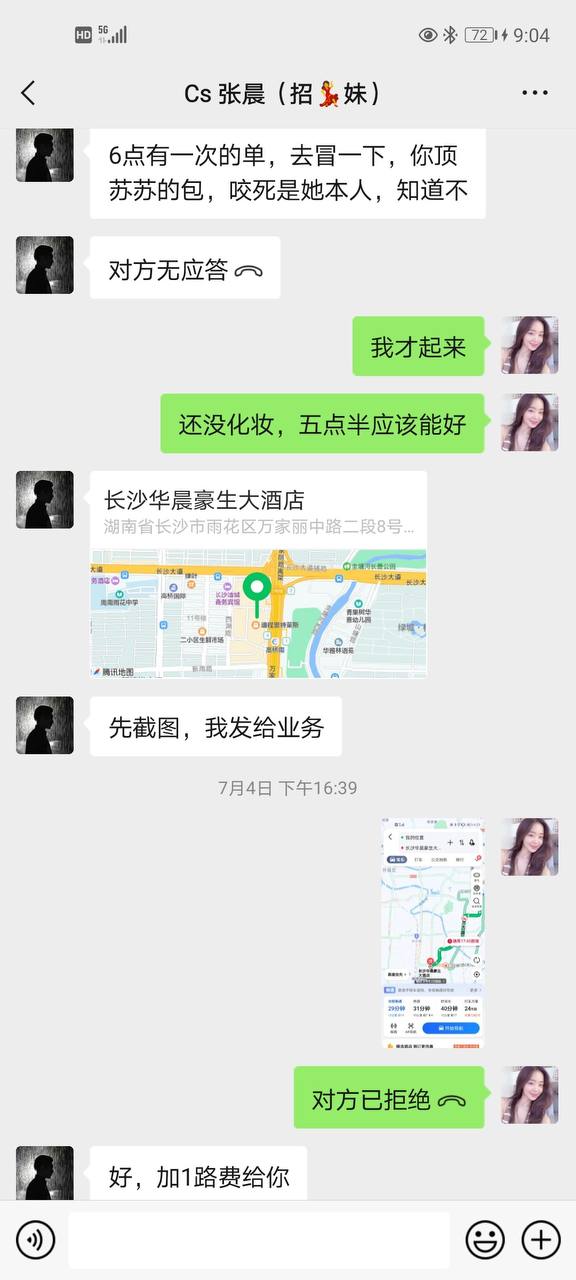The height and width of the screenshot is (1280, 576).
Task: Open the plus attachments menu
Action: point(541,1241)
